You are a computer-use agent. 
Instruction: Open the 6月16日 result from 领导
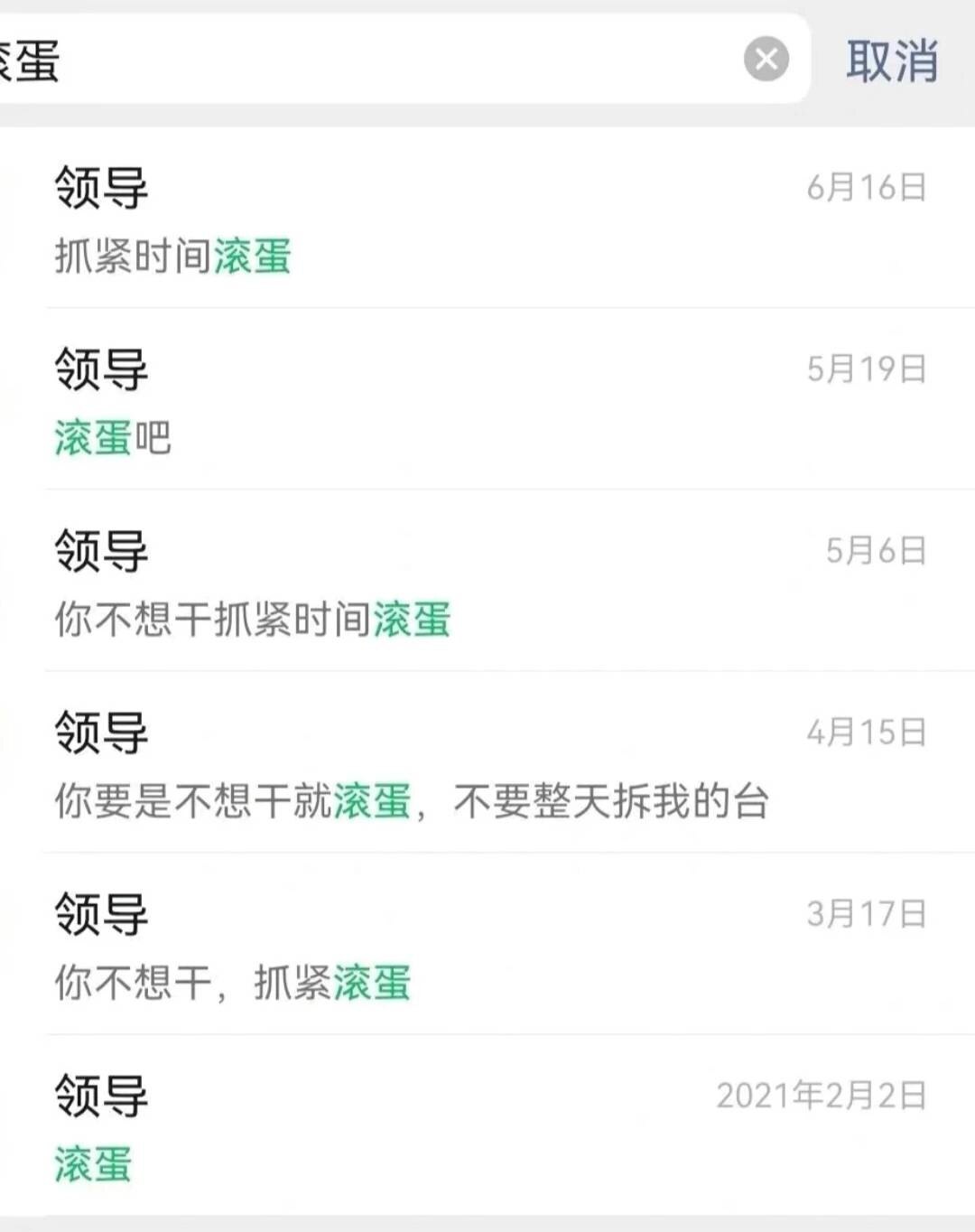pos(487,220)
